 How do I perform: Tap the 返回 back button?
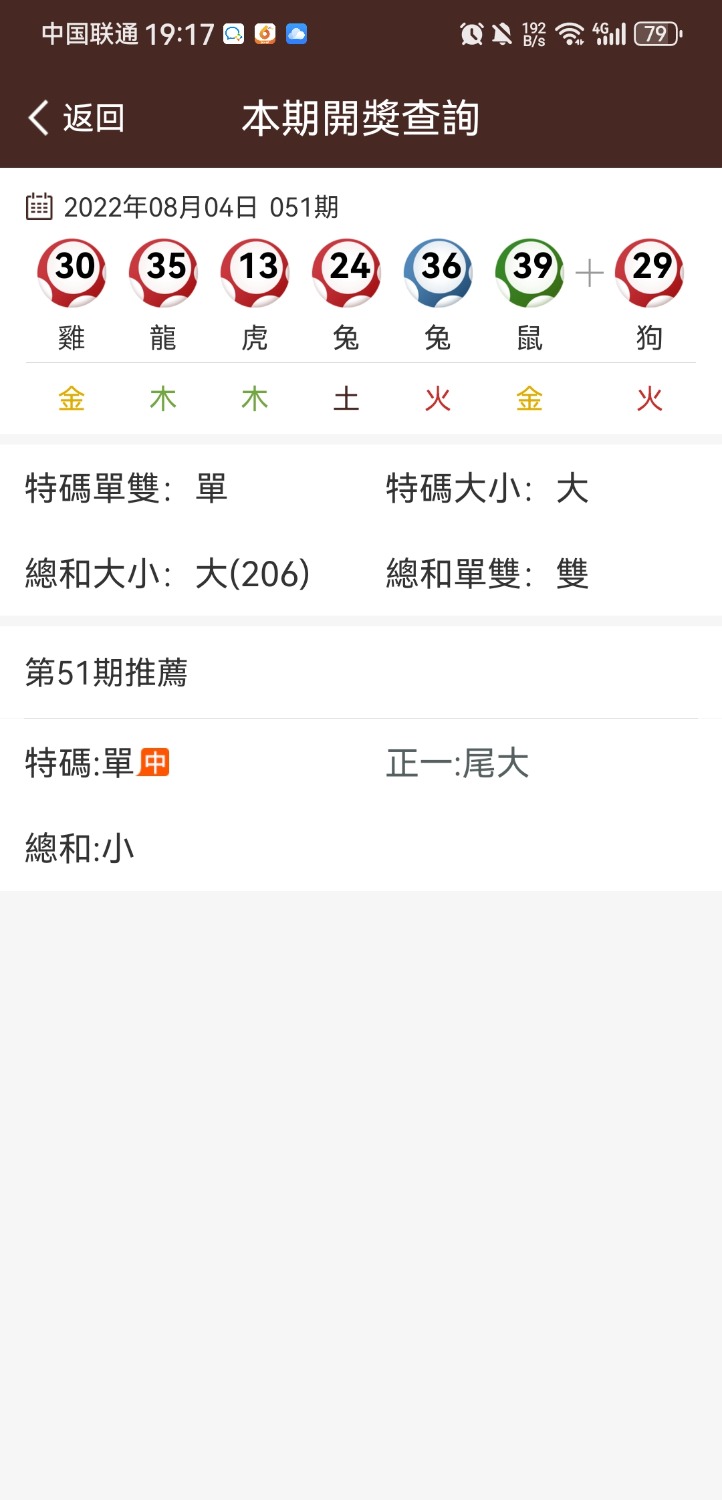point(92,117)
